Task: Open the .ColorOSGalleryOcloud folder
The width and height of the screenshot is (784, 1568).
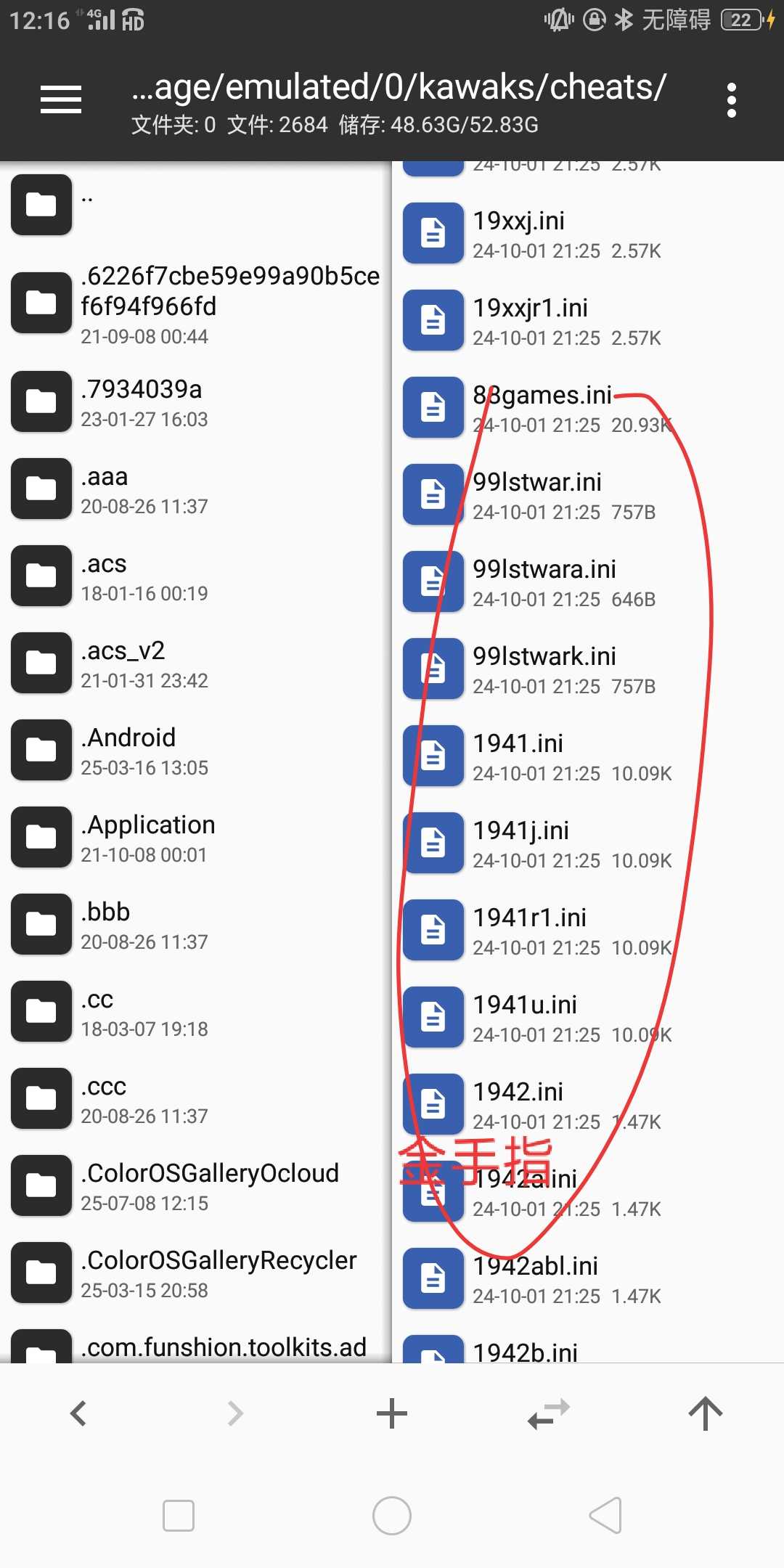Action: [x=196, y=1187]
